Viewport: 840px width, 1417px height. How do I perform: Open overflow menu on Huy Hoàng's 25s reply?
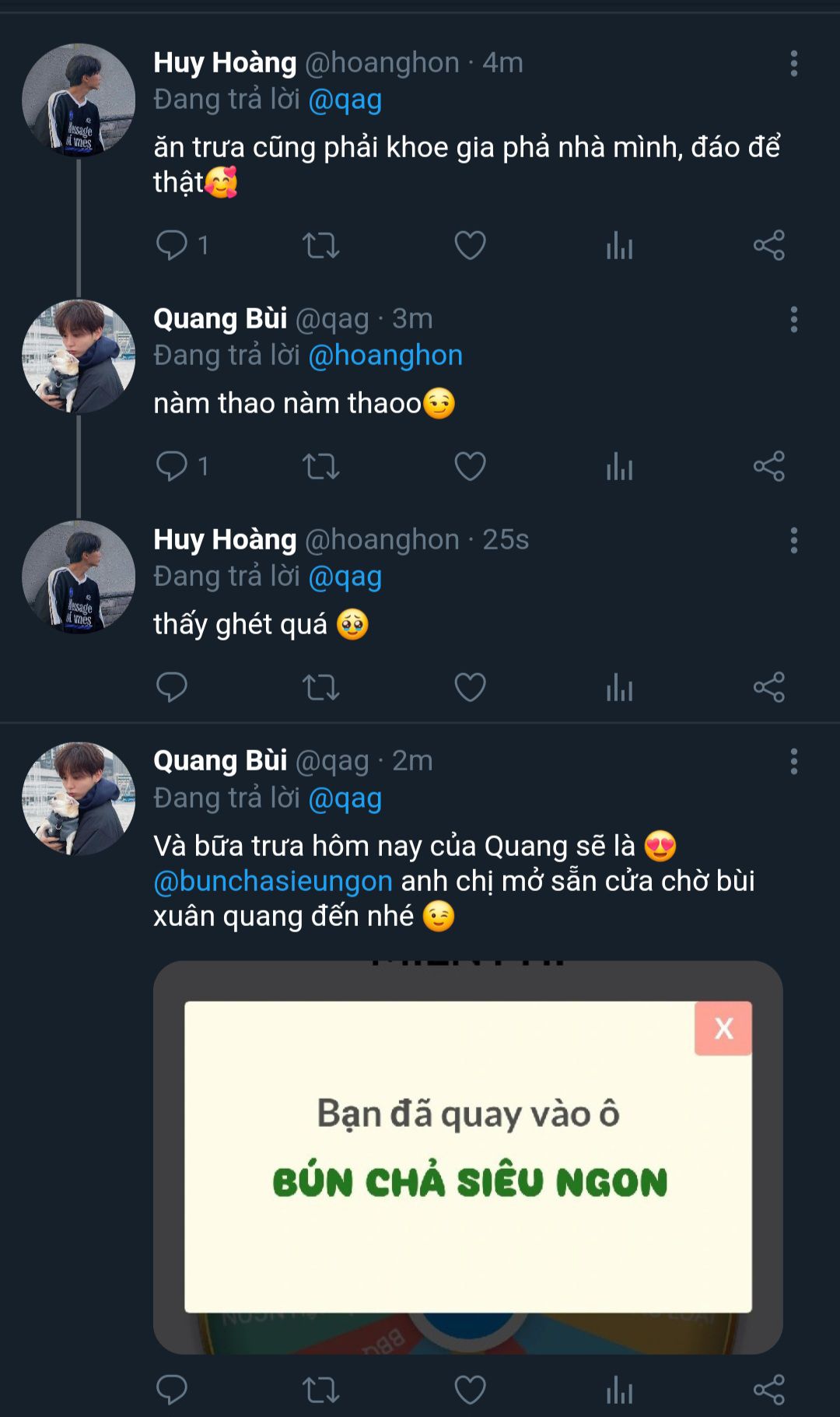coord(793,540)
